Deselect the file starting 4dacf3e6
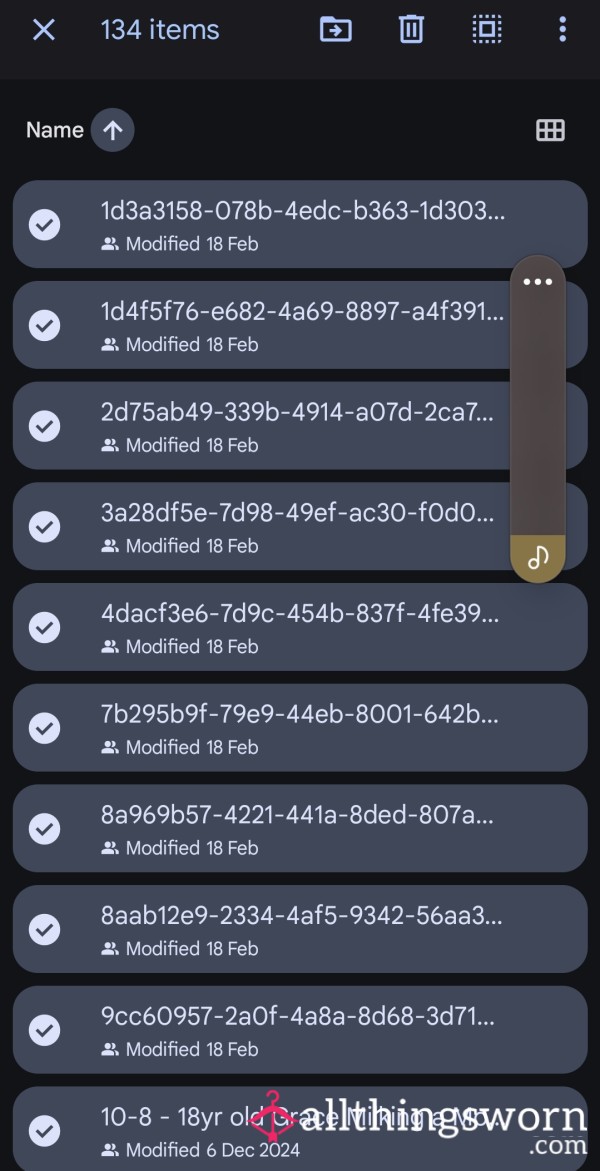Image resolution: width=600 pixels, height=1171 pixels. coord(44,627)
